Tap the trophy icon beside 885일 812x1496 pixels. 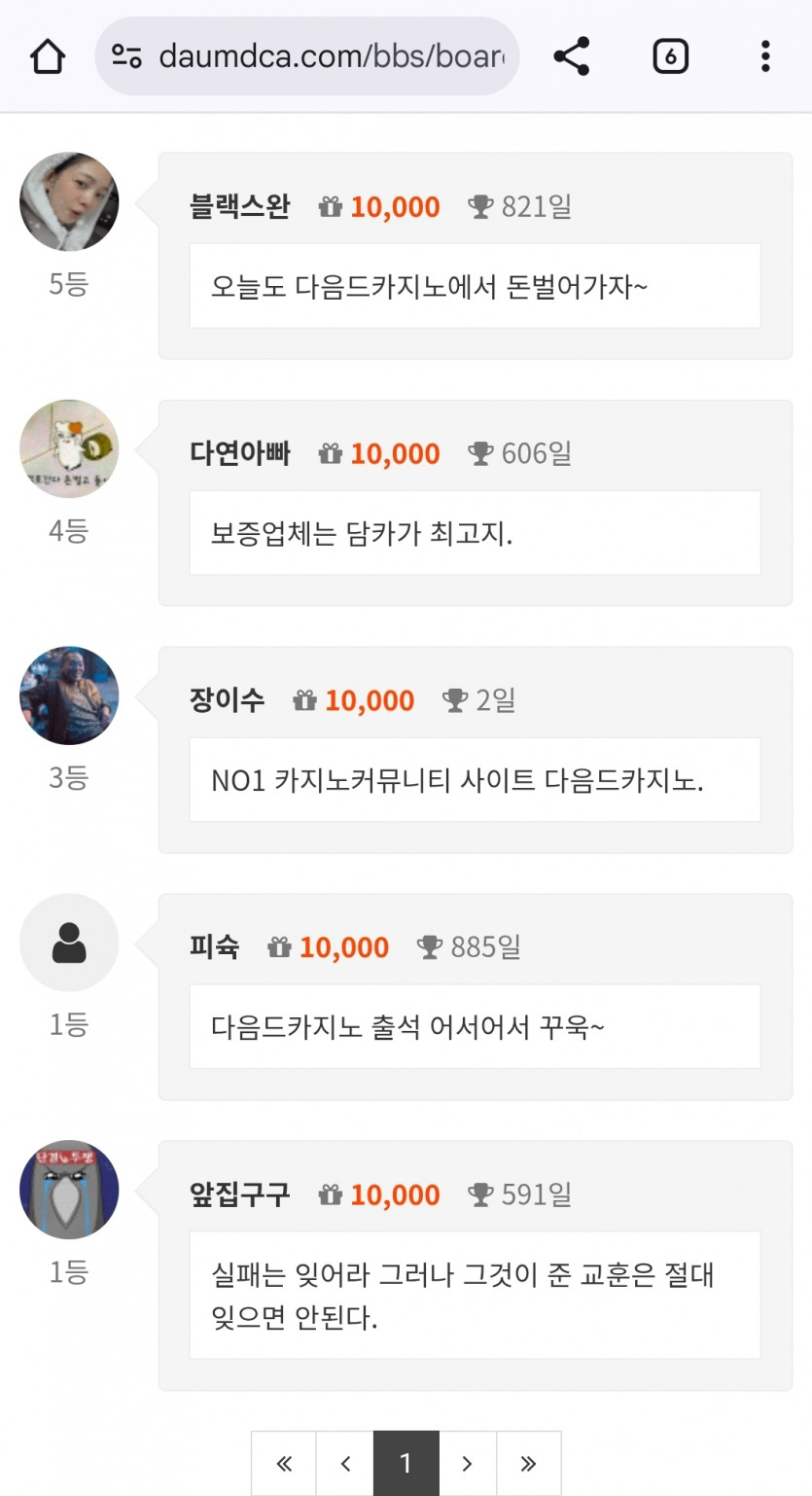428,946
